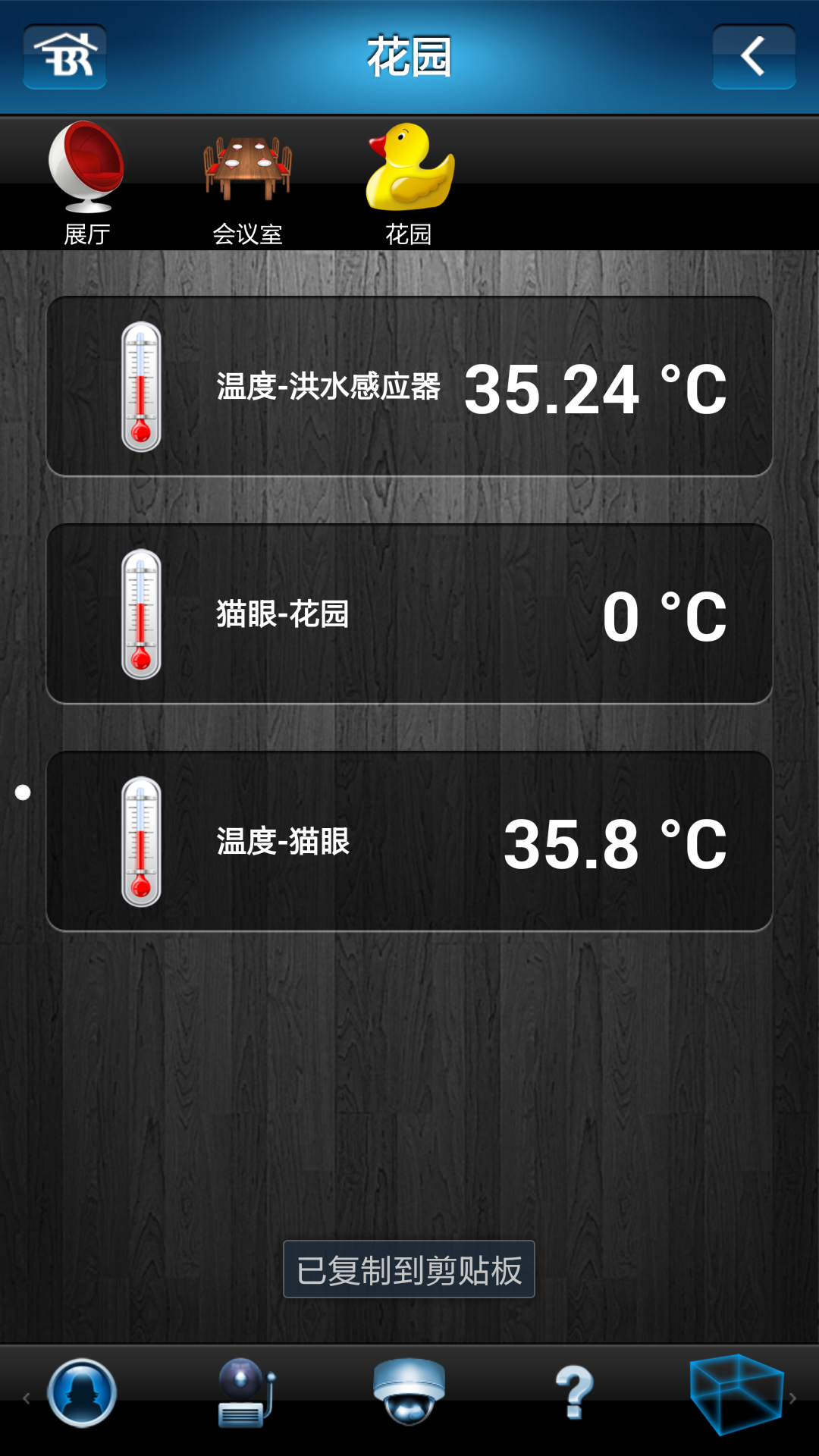Screen dimensions: 819x1456
Task: Open the dome camera section
Action: click(x=409, y=1392)
